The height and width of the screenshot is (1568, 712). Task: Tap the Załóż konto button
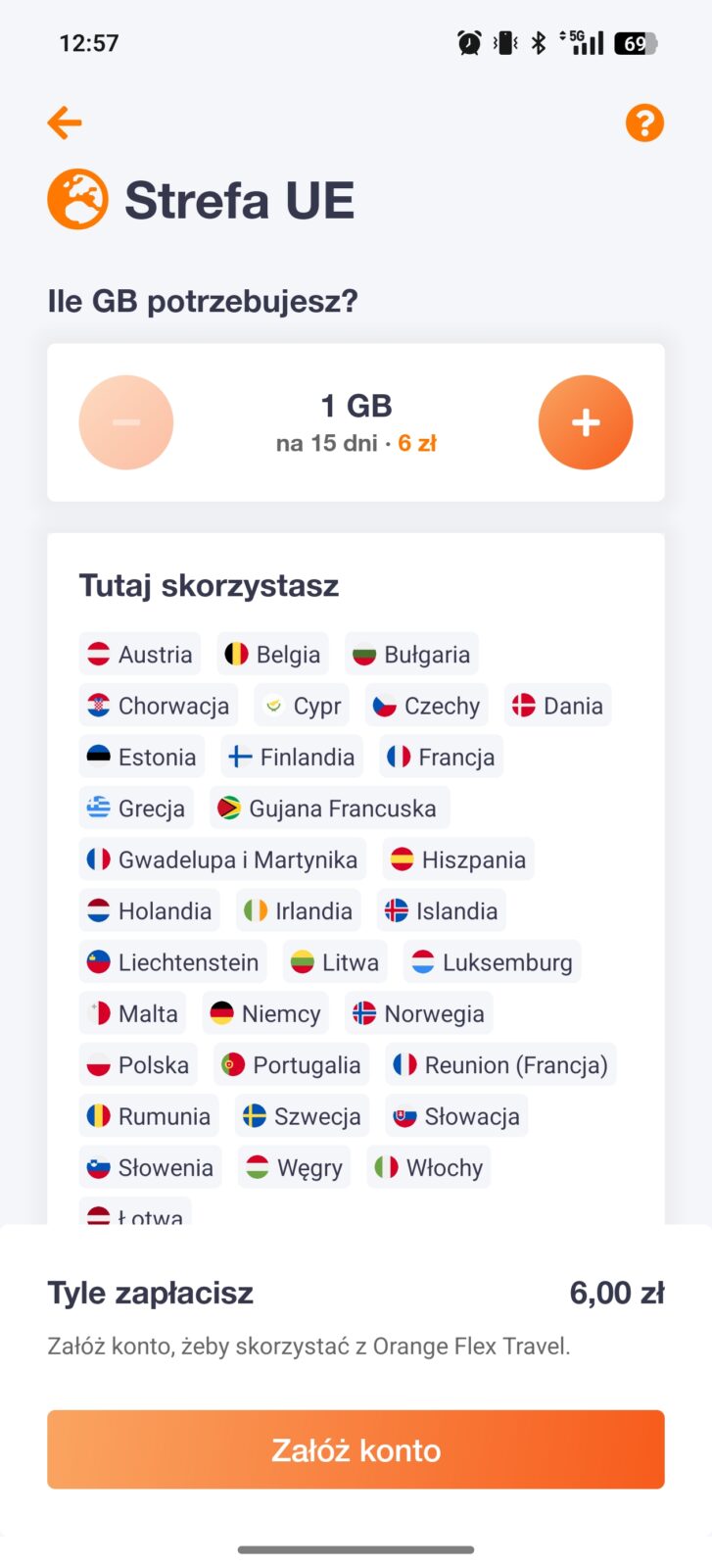click(356, 1449)
